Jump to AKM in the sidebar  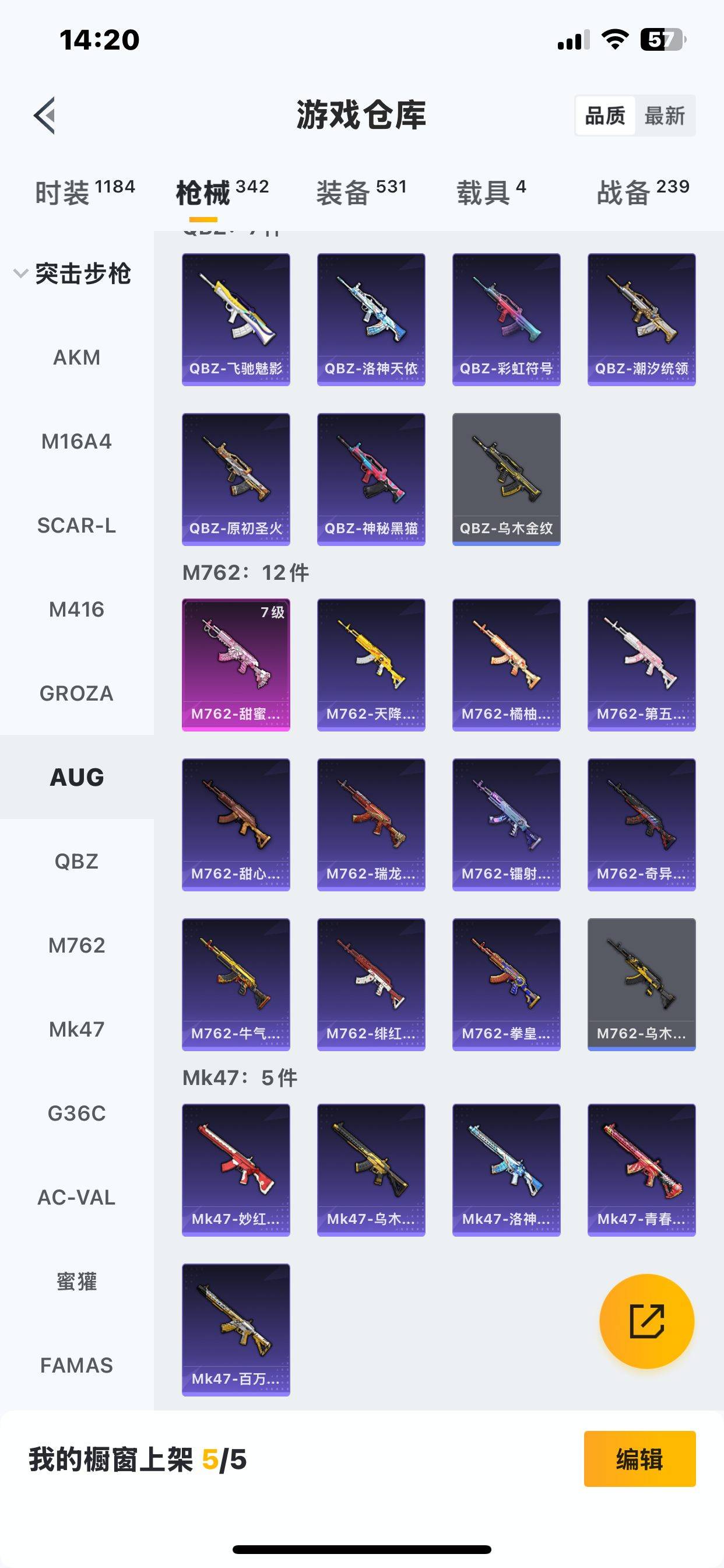click(x=77, y=358)
